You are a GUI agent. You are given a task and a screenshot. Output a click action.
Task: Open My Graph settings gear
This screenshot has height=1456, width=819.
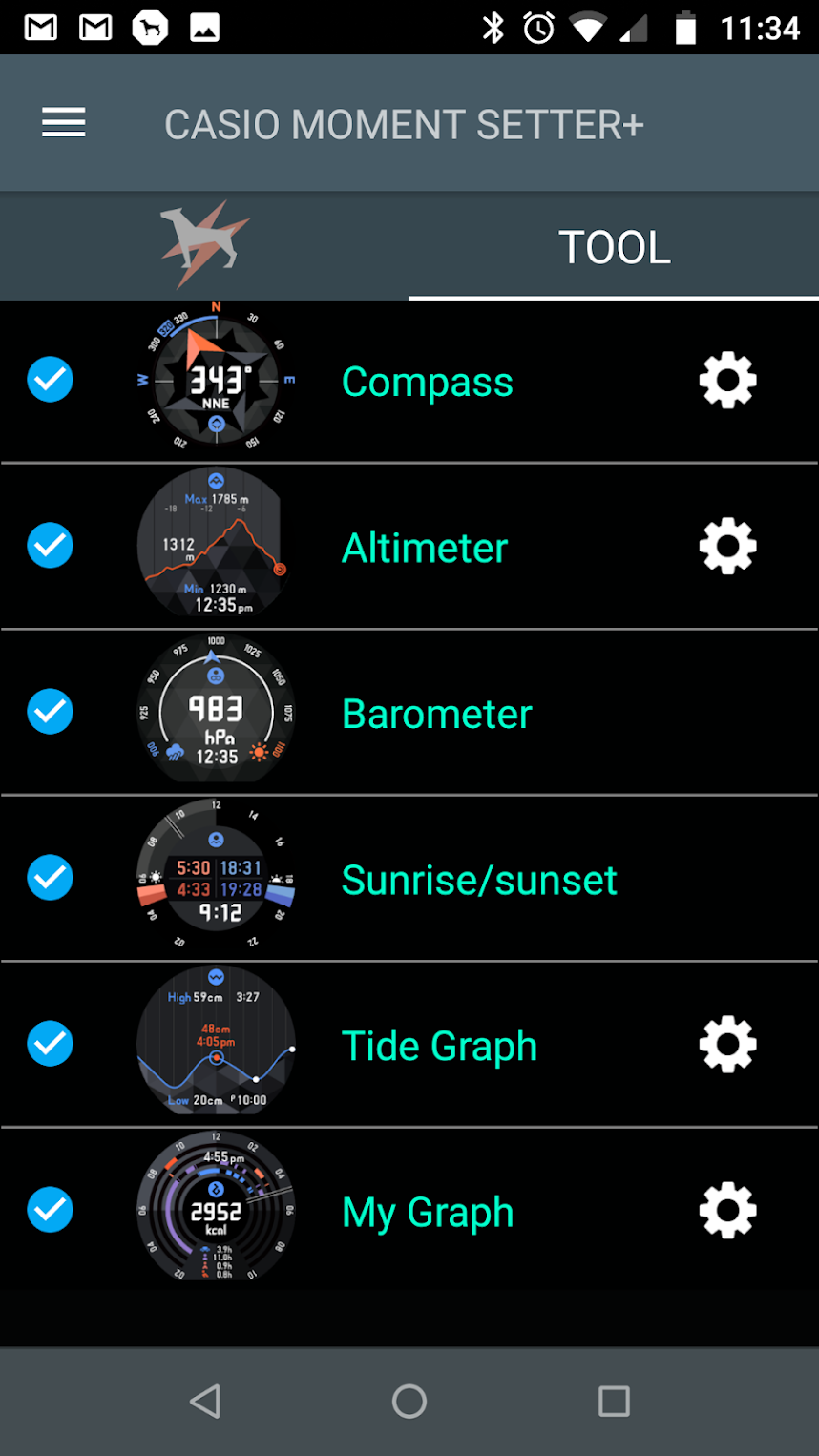pyautogui.click(x=727, y=1211)
